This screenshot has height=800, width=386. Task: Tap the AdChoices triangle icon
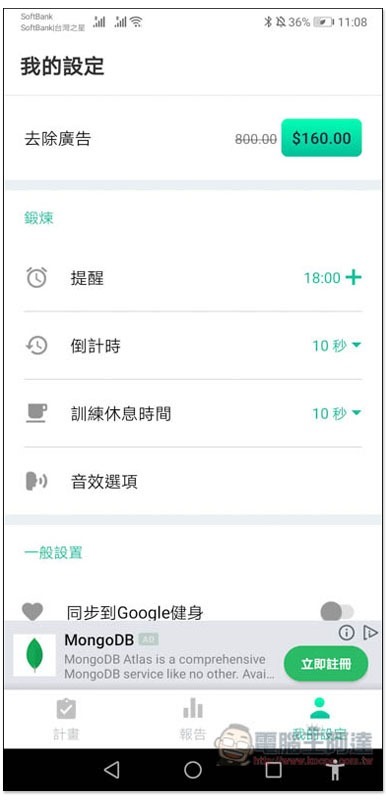[370, 633]
